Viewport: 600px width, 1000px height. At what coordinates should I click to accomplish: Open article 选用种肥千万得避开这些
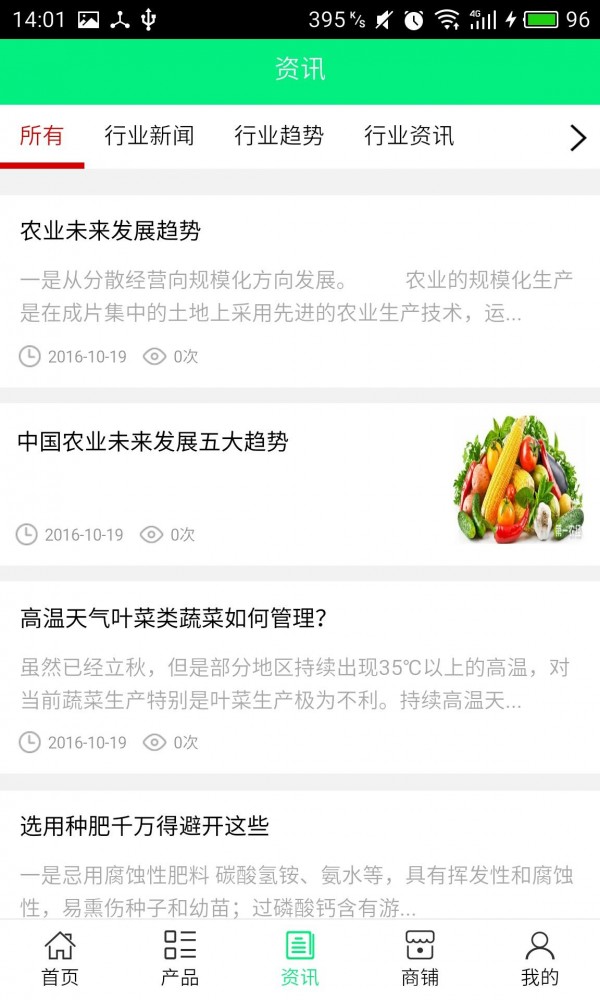point(145,826)
